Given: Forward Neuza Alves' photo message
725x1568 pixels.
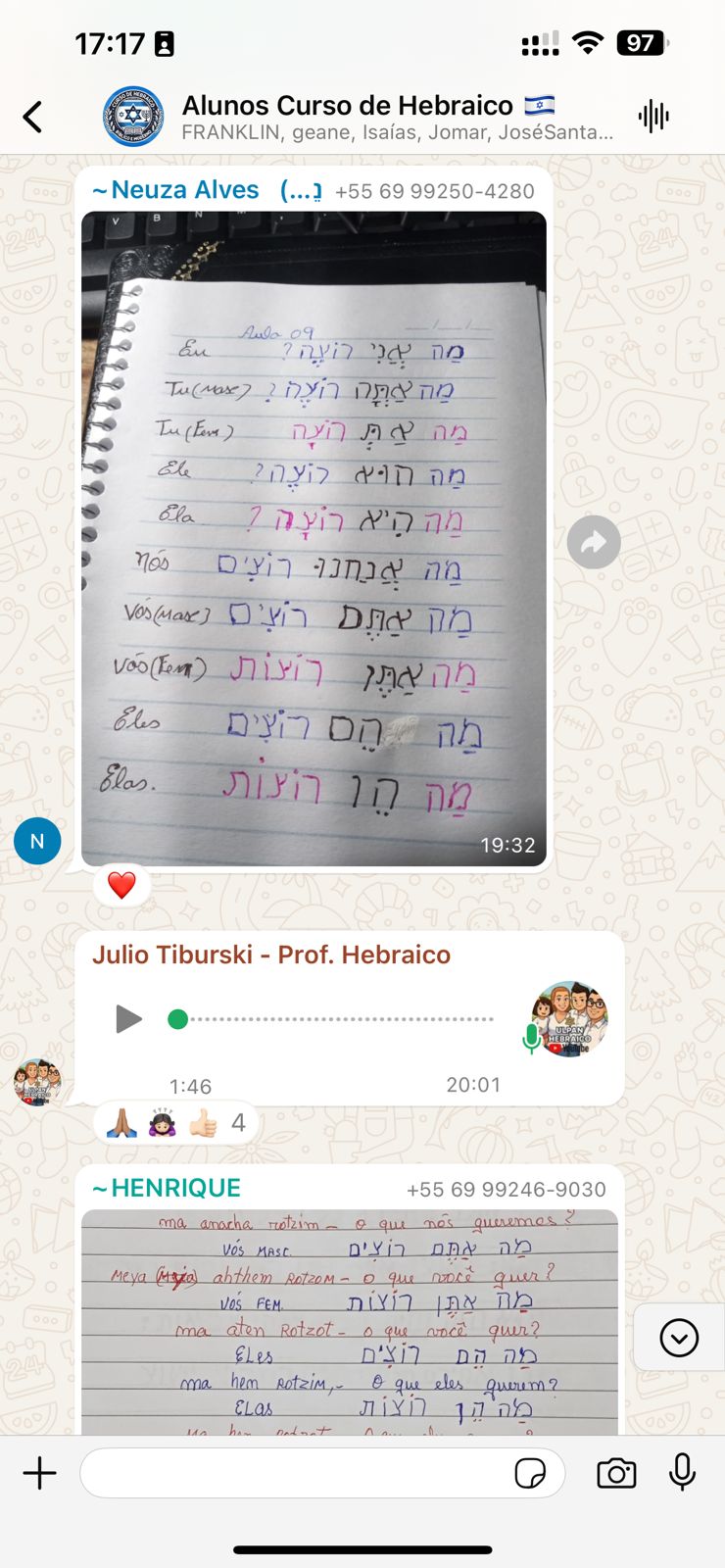Looking at the screenshot, I should pyautogui.click(x=594, y=542).
